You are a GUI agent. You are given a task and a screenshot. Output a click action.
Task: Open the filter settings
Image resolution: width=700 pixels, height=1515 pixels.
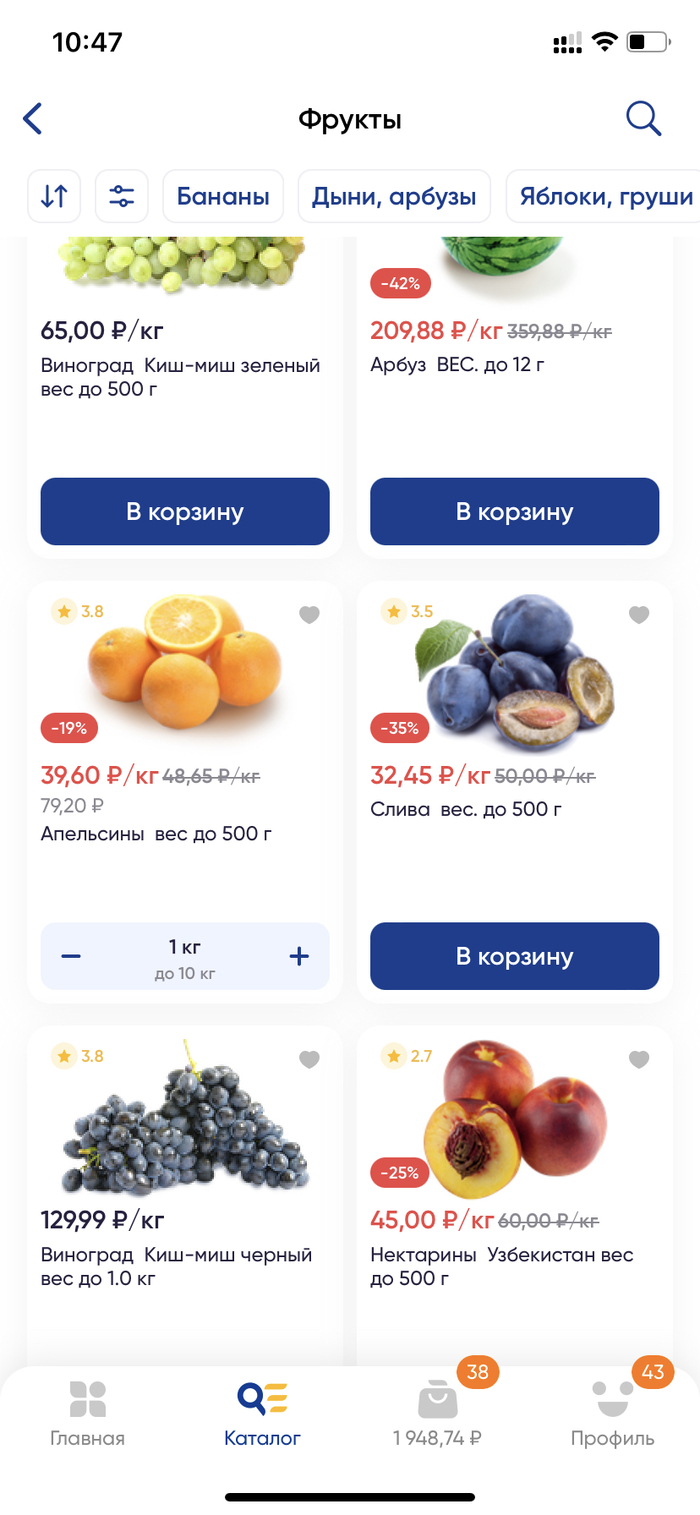122,196
